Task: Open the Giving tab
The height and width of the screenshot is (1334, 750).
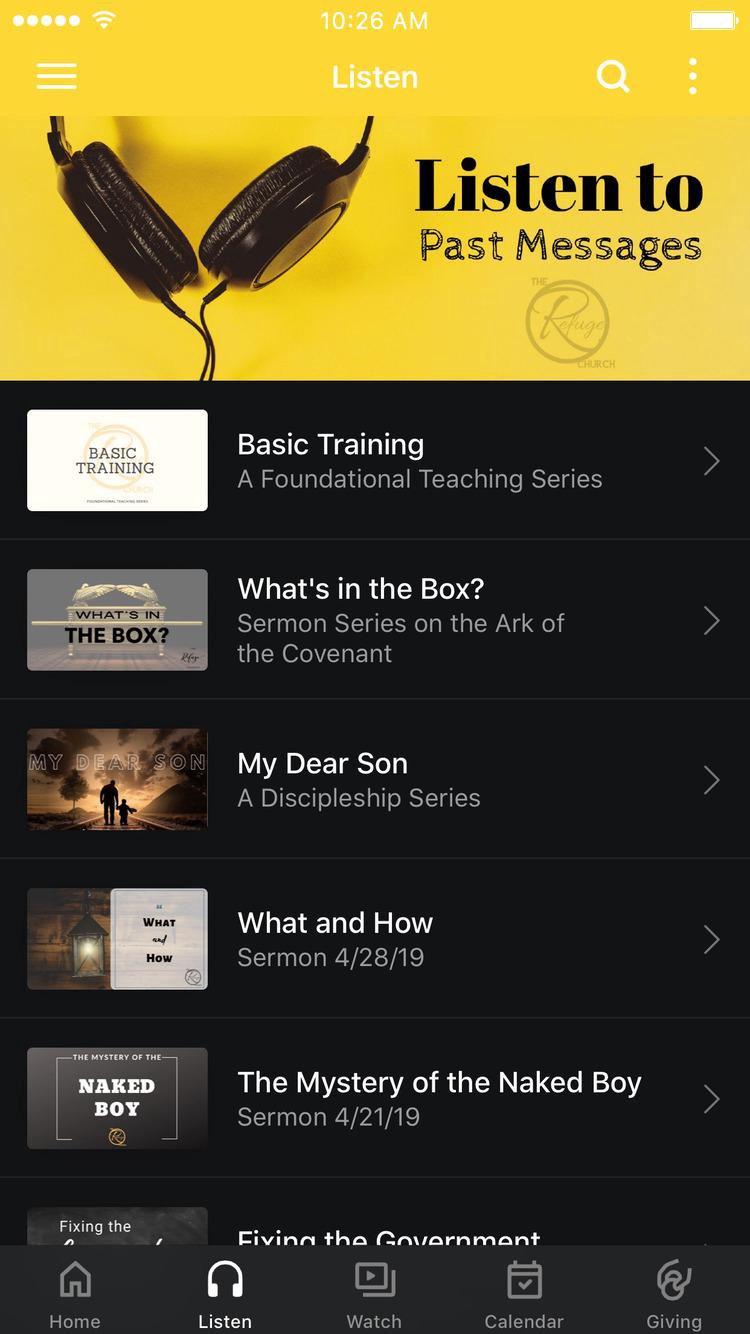Action: [674, 1294]
